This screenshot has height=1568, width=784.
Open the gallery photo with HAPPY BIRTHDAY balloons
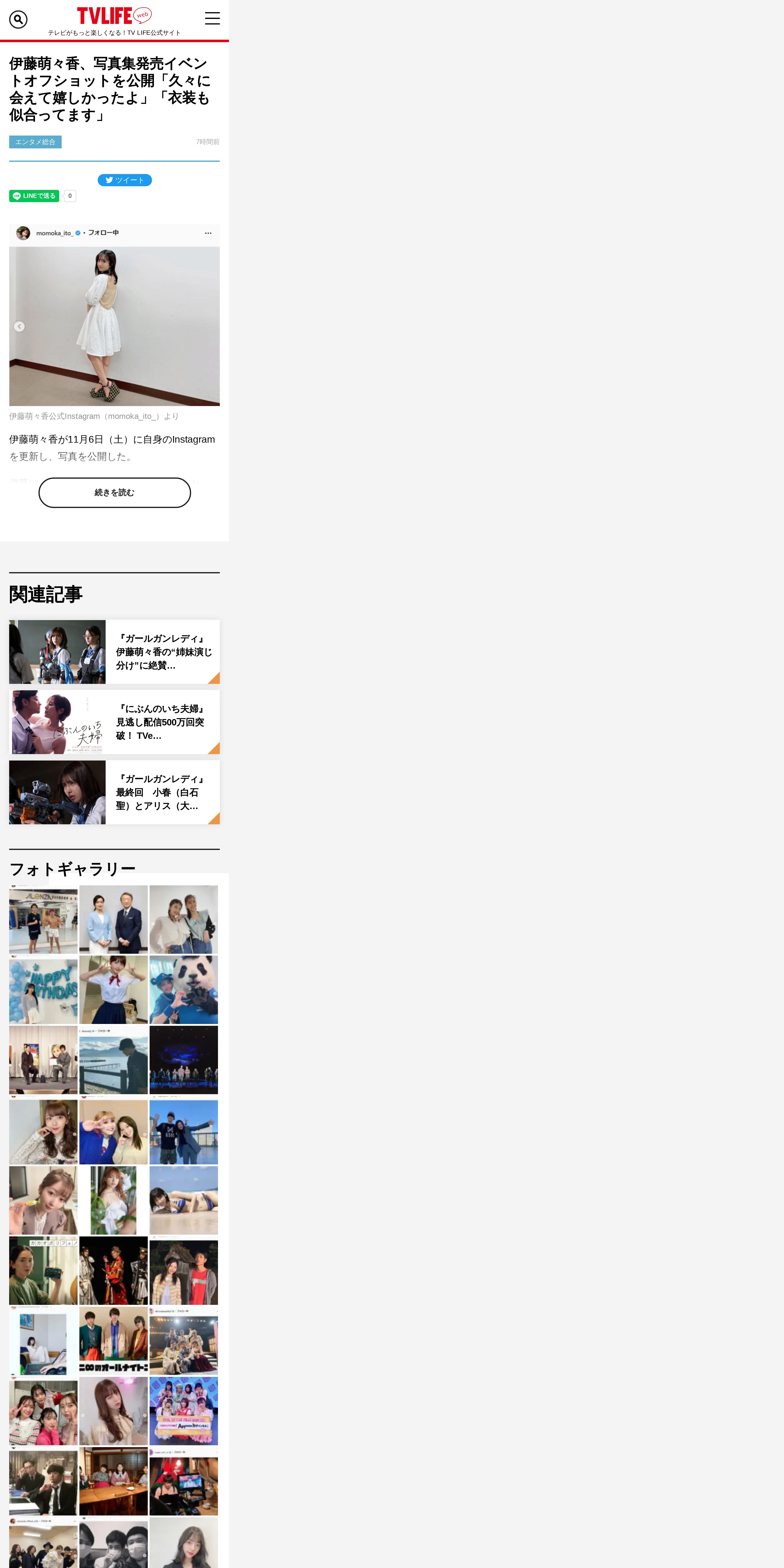[43, 990]
